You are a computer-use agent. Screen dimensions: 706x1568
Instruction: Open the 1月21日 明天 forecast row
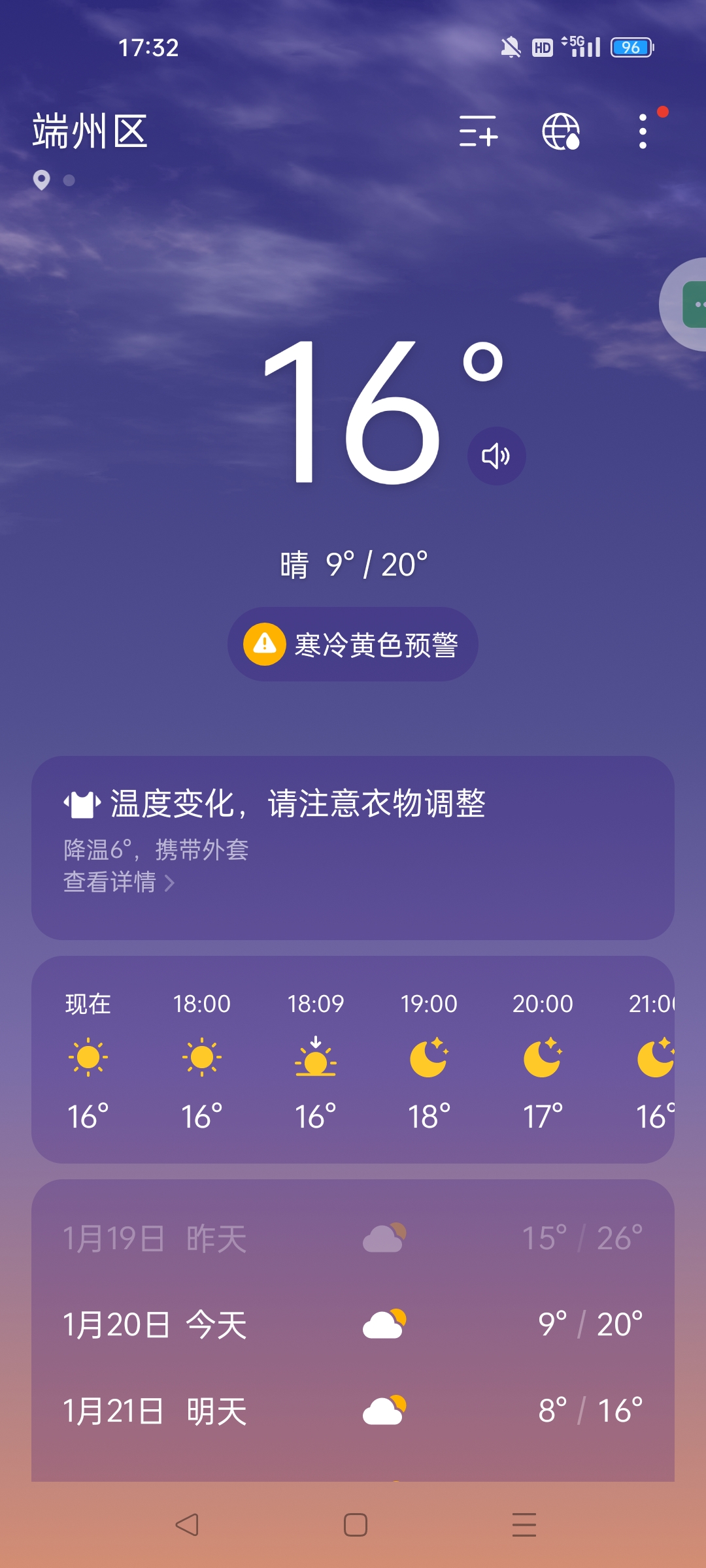[353, 1411]
